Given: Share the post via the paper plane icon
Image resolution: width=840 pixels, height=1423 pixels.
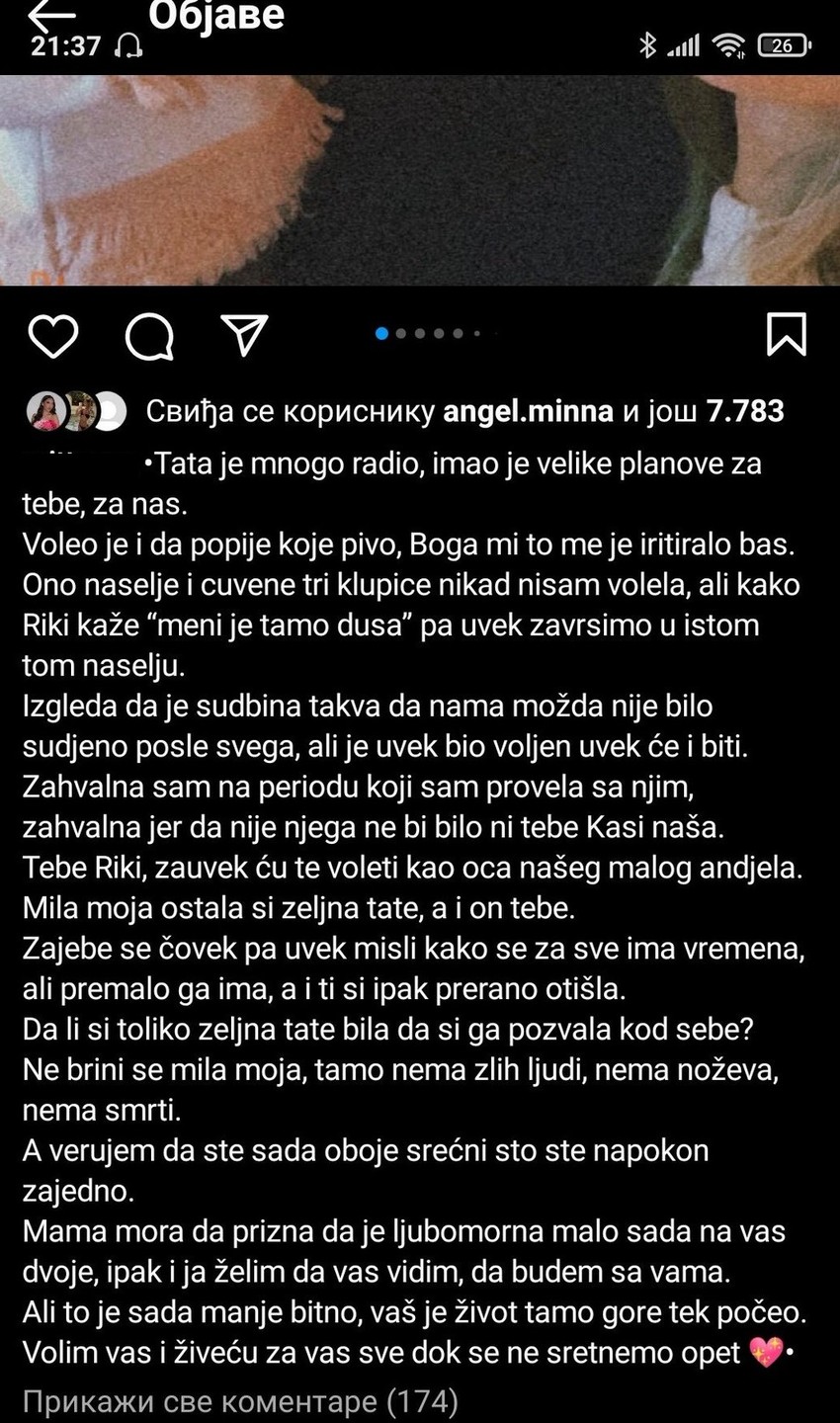Looking at the screenshot, I should coord(241,336).
